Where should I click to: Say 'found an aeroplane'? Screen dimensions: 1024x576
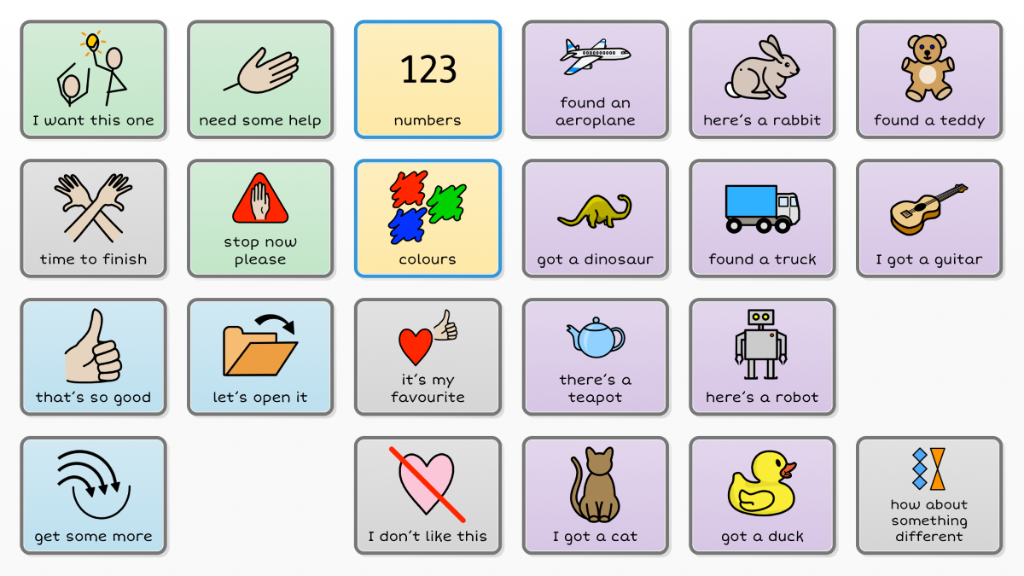[595, 79]
